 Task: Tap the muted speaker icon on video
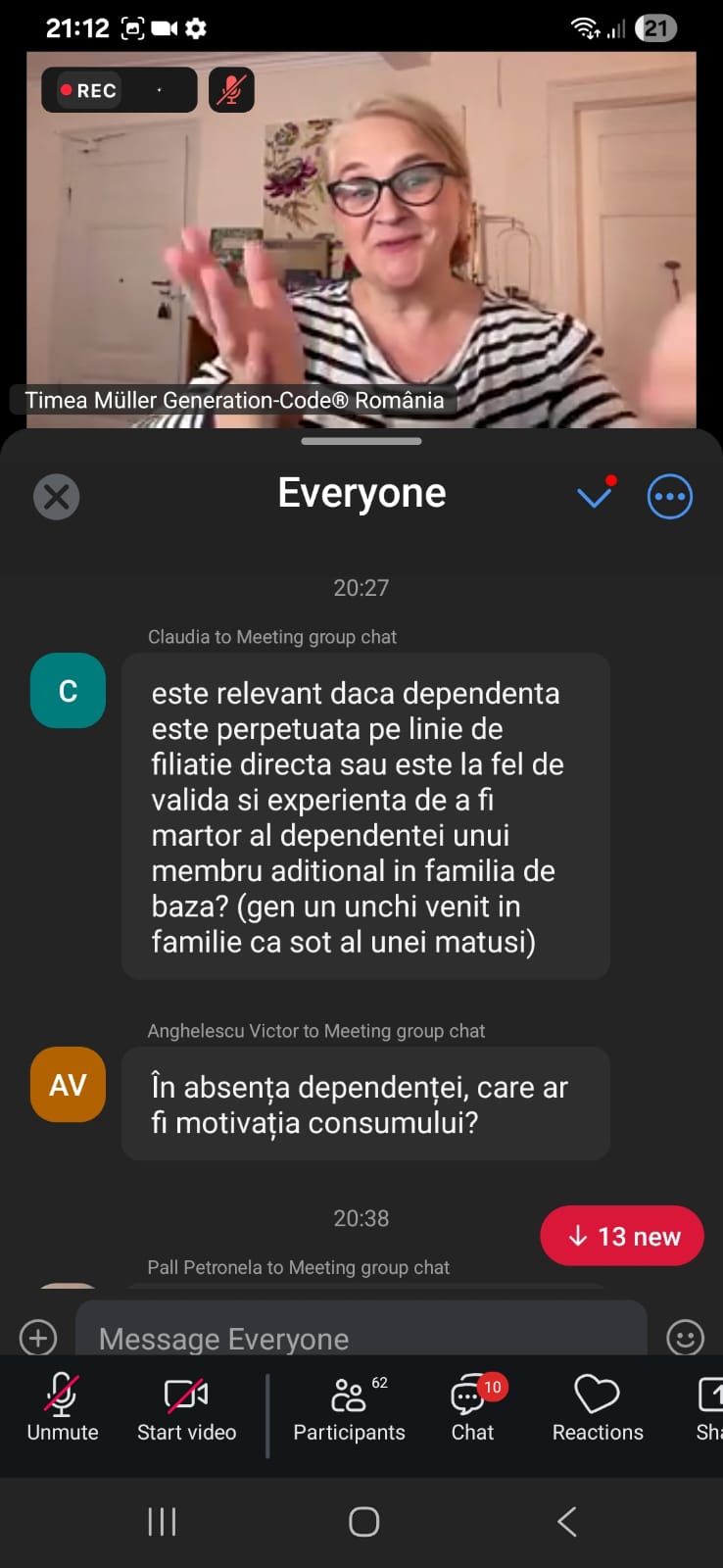click(231, 90)
